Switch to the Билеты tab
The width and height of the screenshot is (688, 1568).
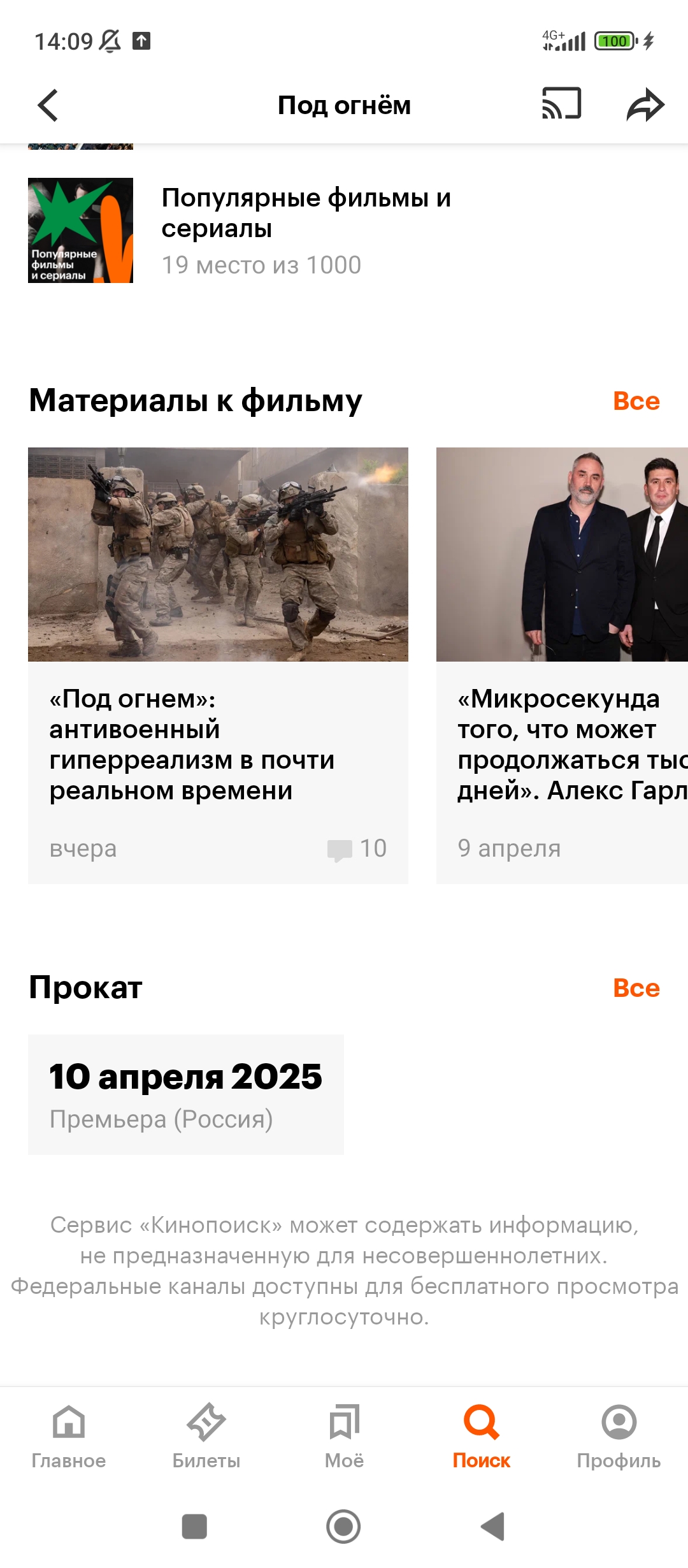(x=206, y=1437)
